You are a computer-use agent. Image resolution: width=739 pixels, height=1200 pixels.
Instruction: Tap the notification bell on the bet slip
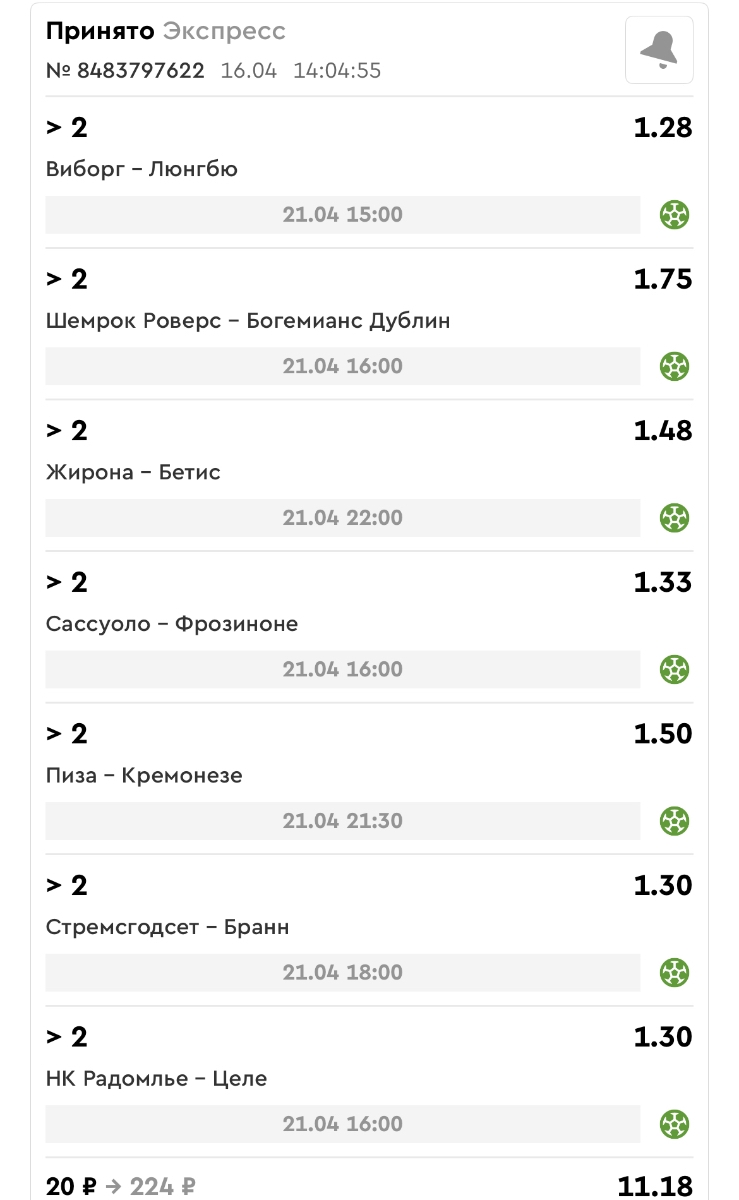659,50
